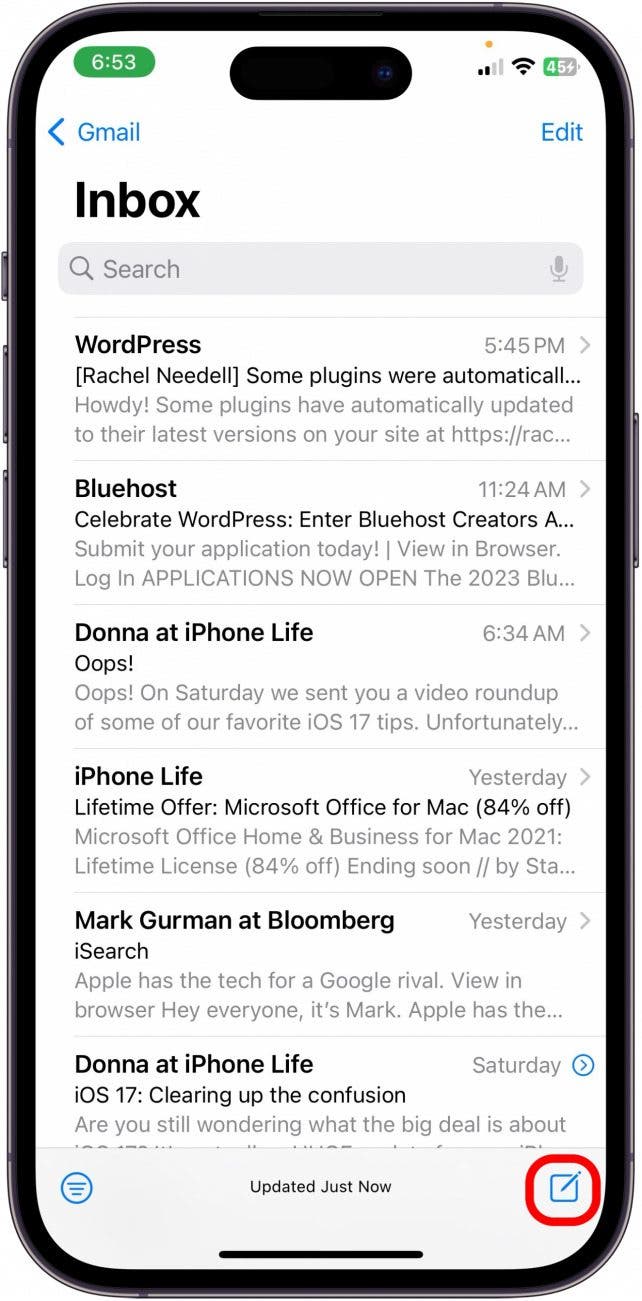Open the Bluehost Creators email
Image resolution: width=642 pixels, height=1301 pixels.
tap(325, 533)
